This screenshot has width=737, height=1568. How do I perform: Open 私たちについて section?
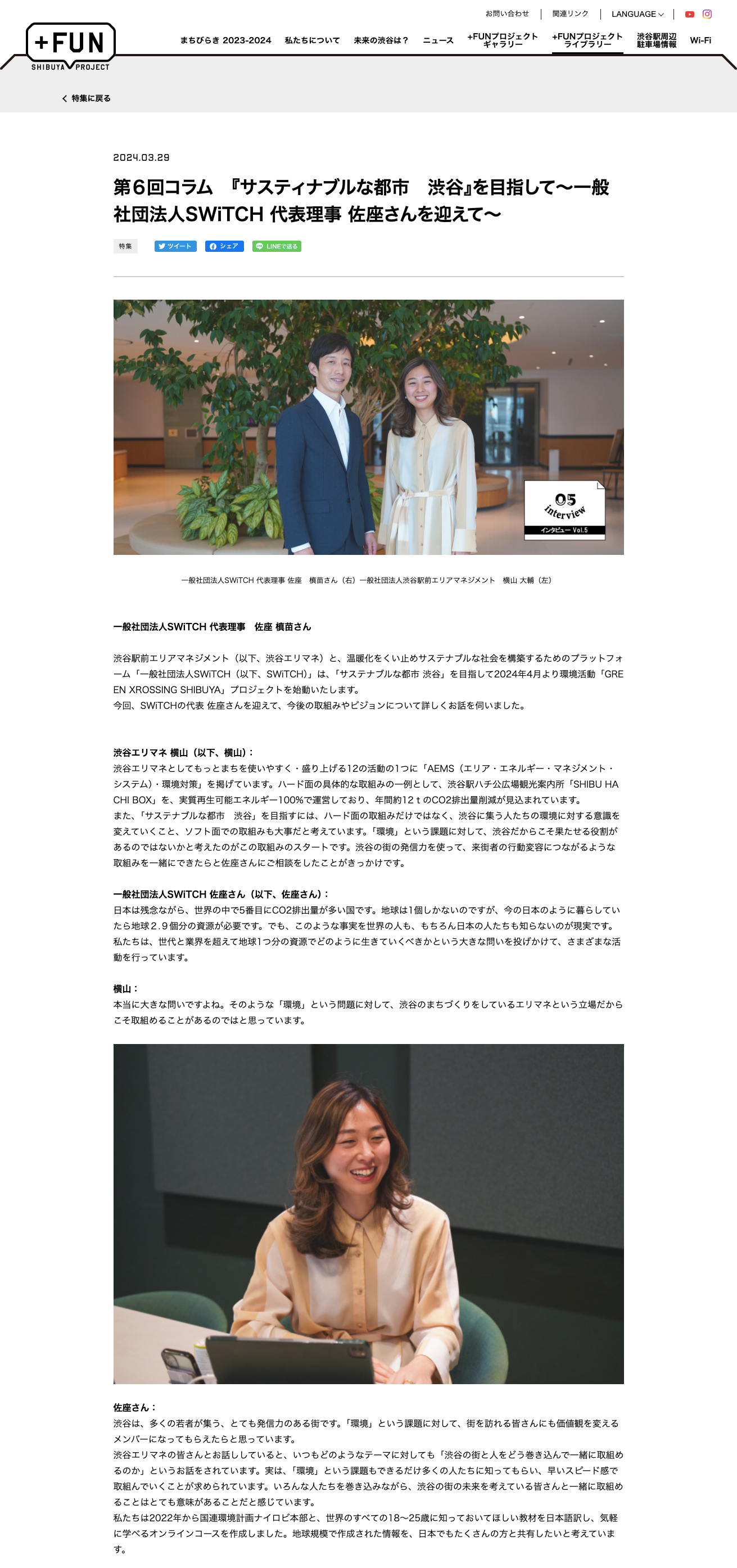[x=312, y=40]
